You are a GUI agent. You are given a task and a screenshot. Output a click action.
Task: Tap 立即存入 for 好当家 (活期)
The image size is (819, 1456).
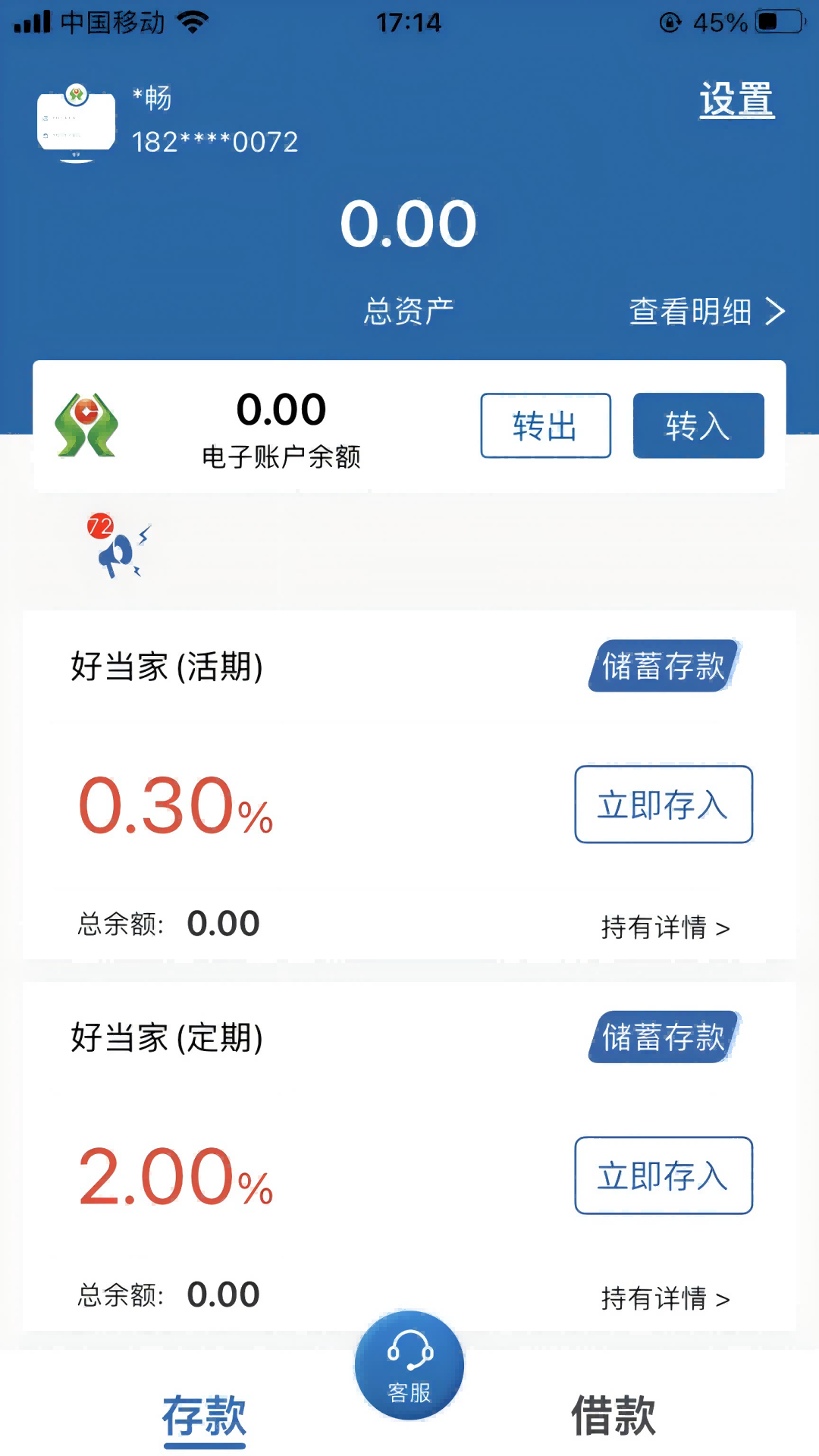pyautogui.click(x=663, y=805)
